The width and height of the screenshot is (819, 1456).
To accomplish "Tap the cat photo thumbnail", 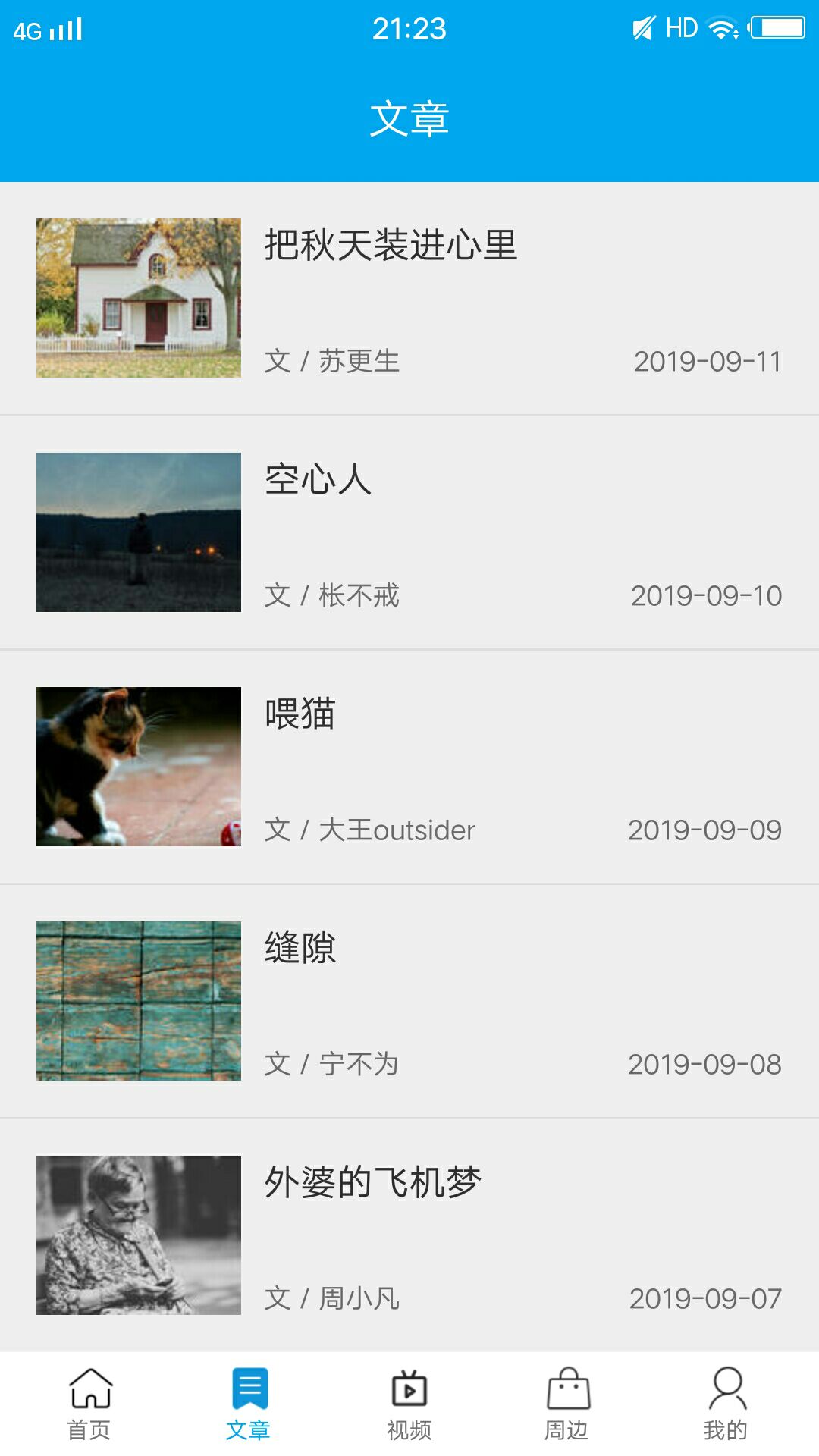I will coord(140,765).
